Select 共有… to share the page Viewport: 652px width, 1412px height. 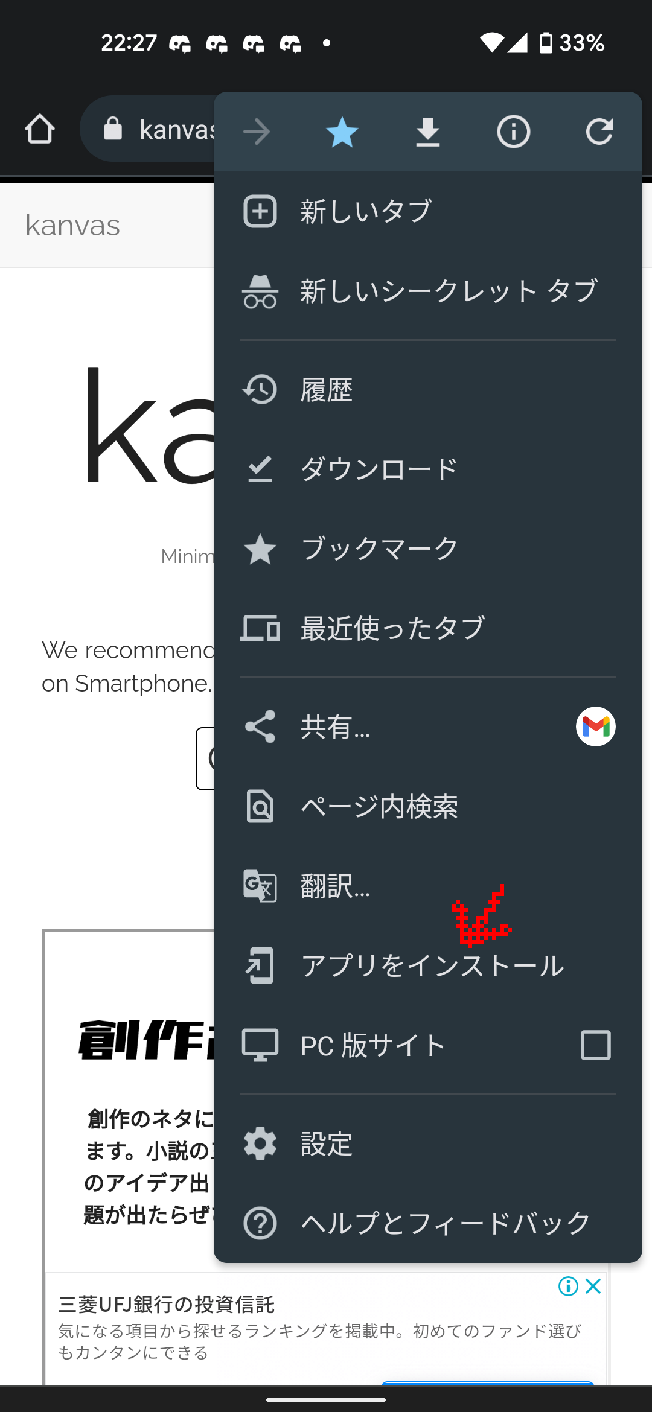[x=335, y=727]
